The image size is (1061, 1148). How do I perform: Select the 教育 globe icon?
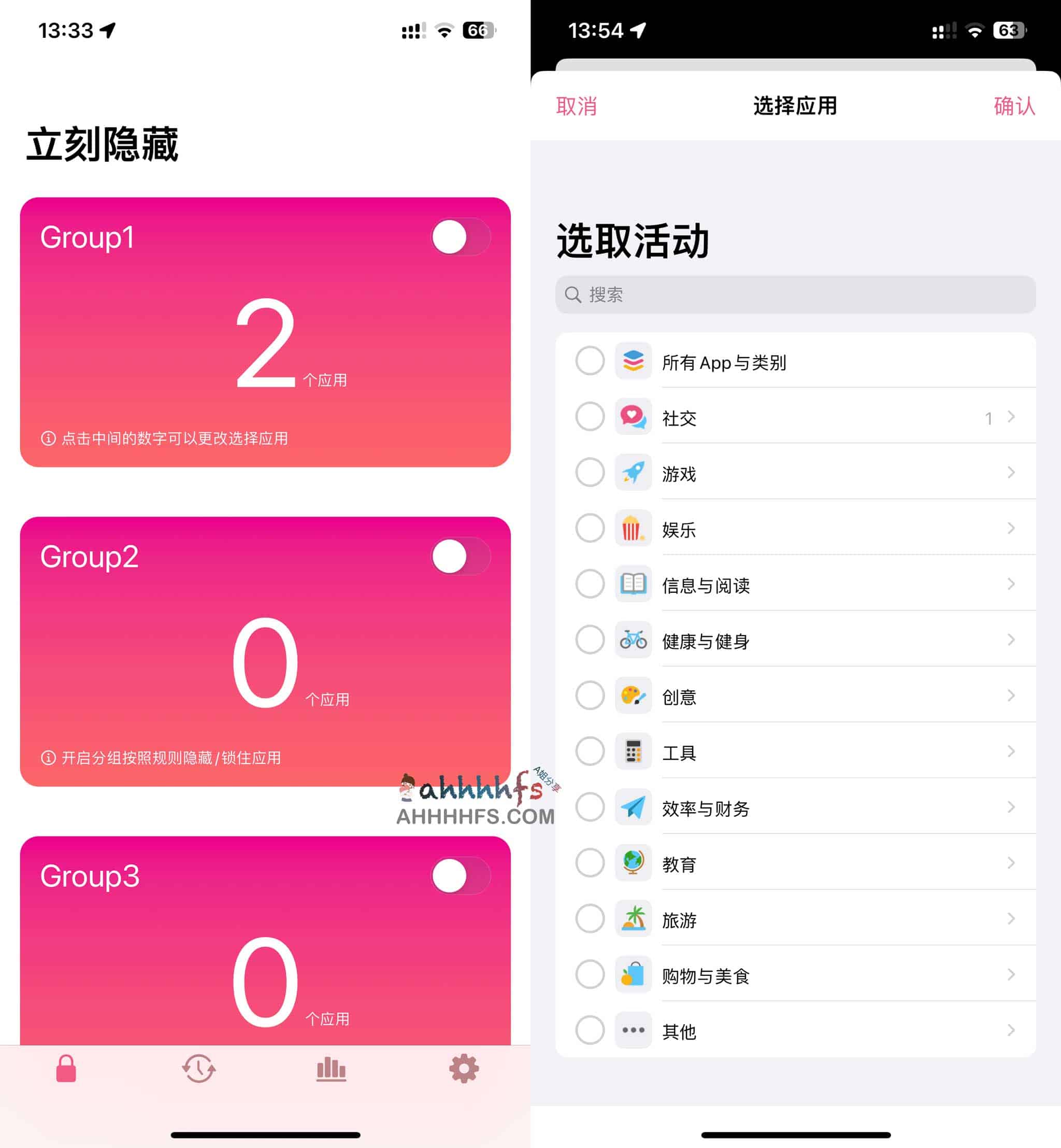633,862
